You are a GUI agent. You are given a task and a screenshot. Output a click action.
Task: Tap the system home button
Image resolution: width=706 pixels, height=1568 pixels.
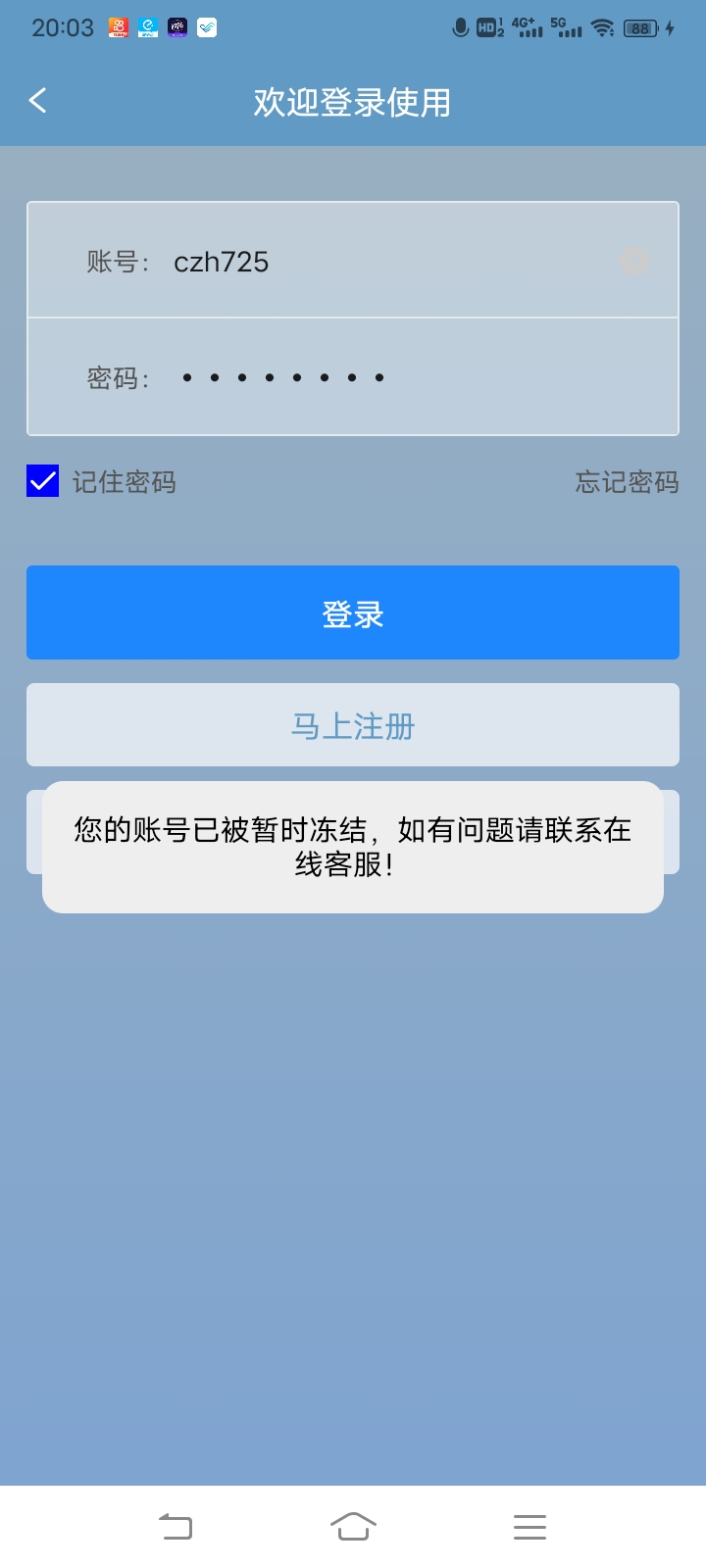(x=353, y=1526)
